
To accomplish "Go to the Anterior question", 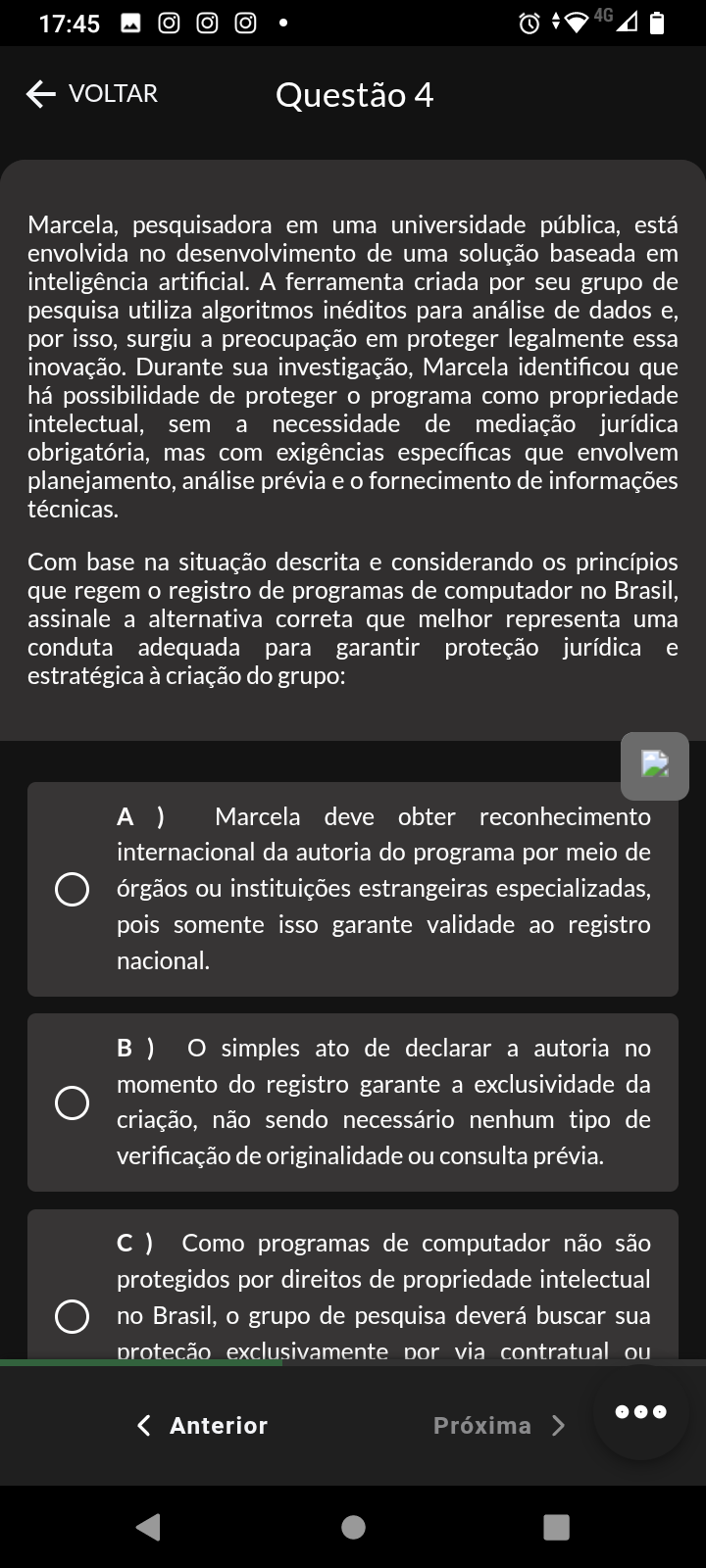I will click(202, 1425).
